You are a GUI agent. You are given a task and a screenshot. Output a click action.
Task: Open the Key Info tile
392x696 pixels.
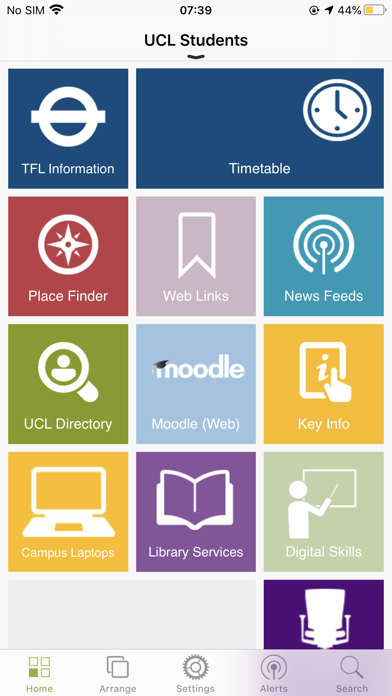pos(324,384)
